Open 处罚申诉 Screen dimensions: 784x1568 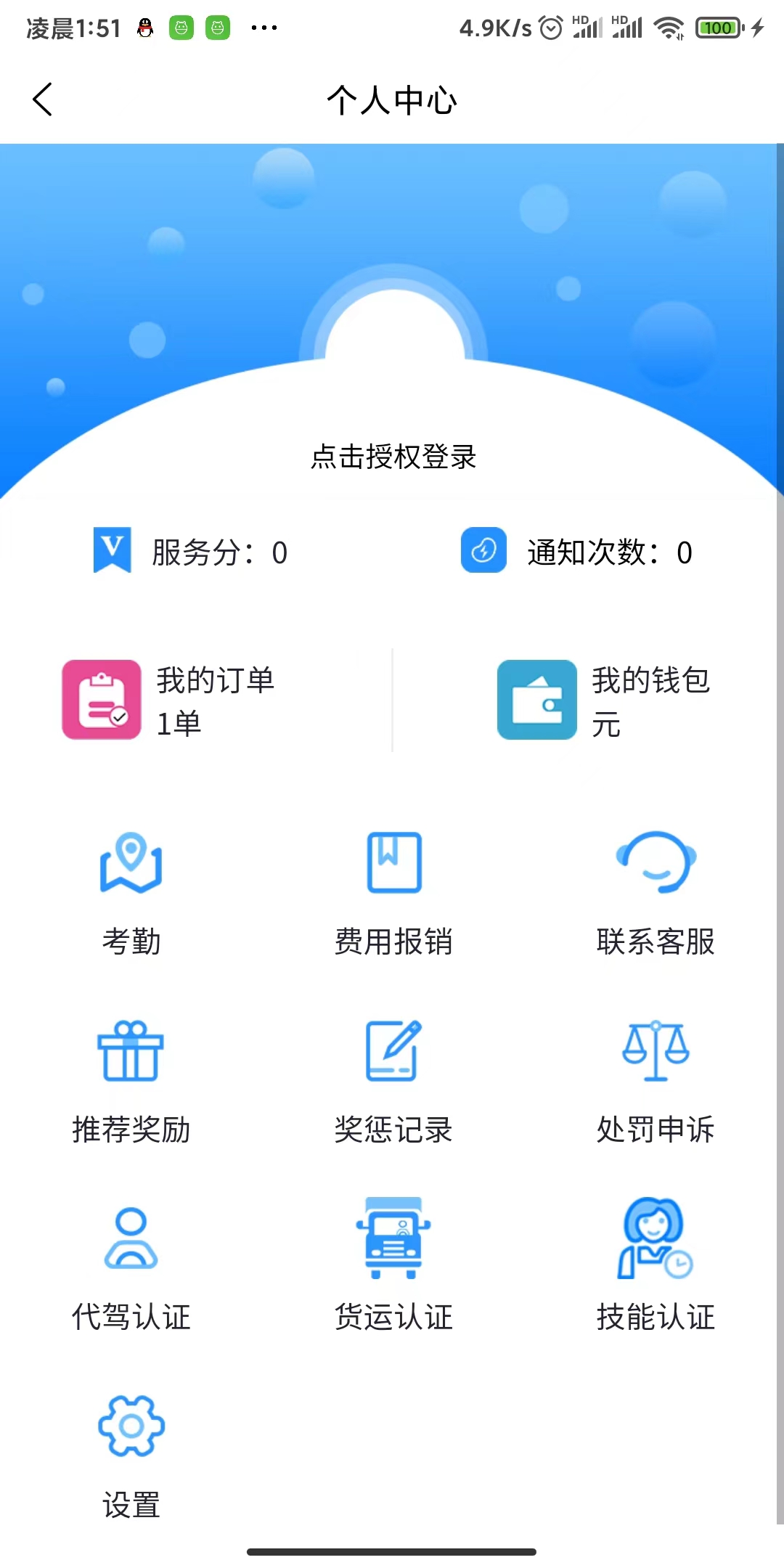656,1082
